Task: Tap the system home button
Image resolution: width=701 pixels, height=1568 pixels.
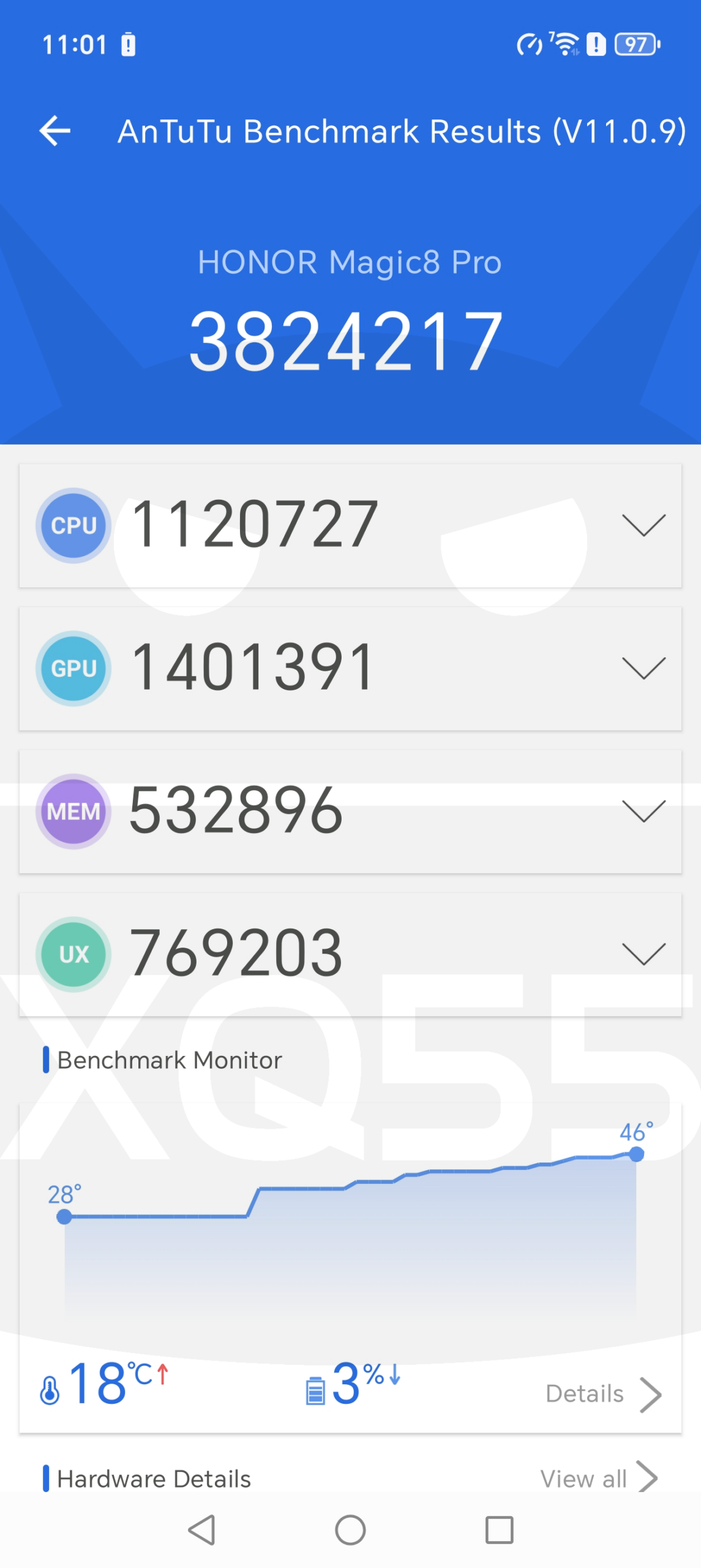Action: [x=350, y=1529]
